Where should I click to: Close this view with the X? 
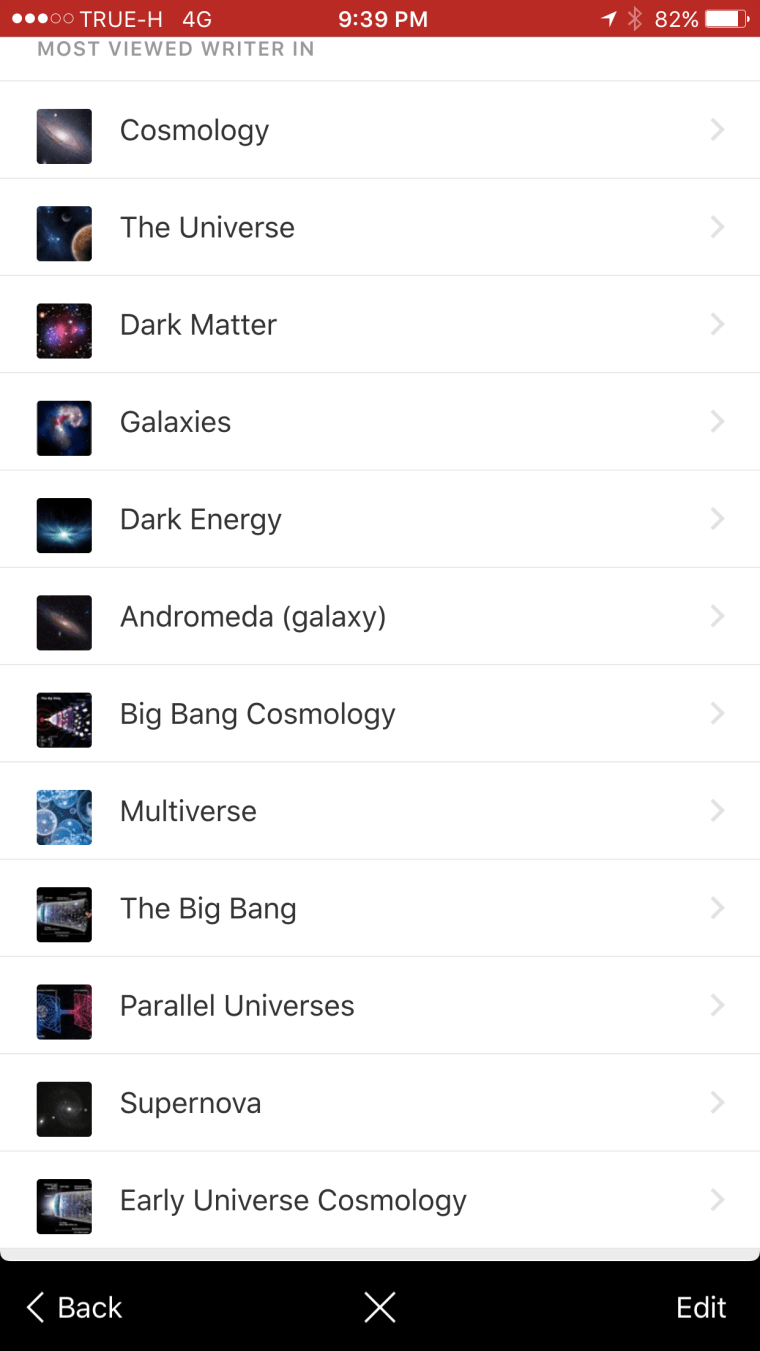tap(380, 1307)
